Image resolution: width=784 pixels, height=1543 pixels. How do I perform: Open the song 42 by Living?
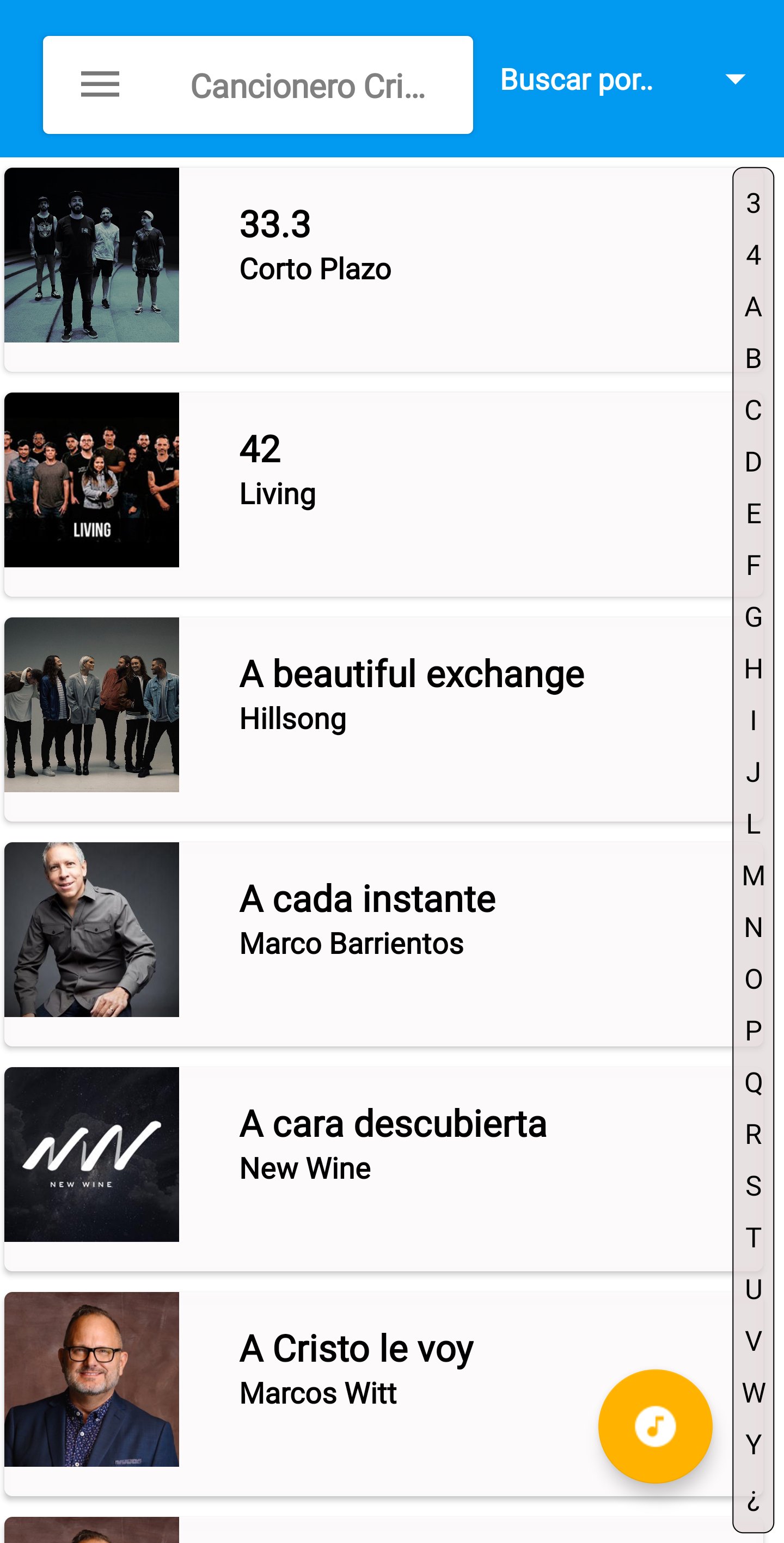383,471
